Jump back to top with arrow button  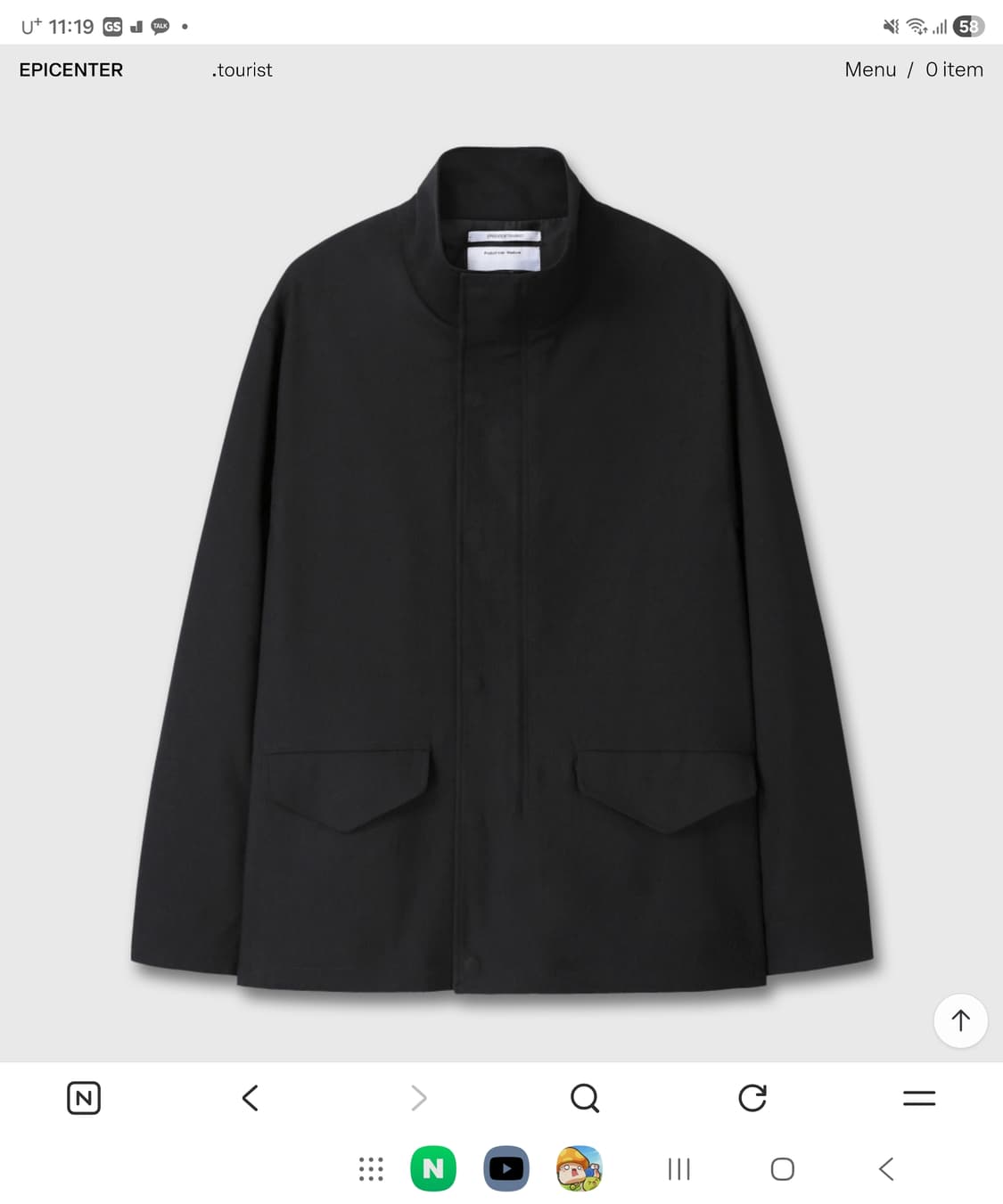tap(960, 1020)
